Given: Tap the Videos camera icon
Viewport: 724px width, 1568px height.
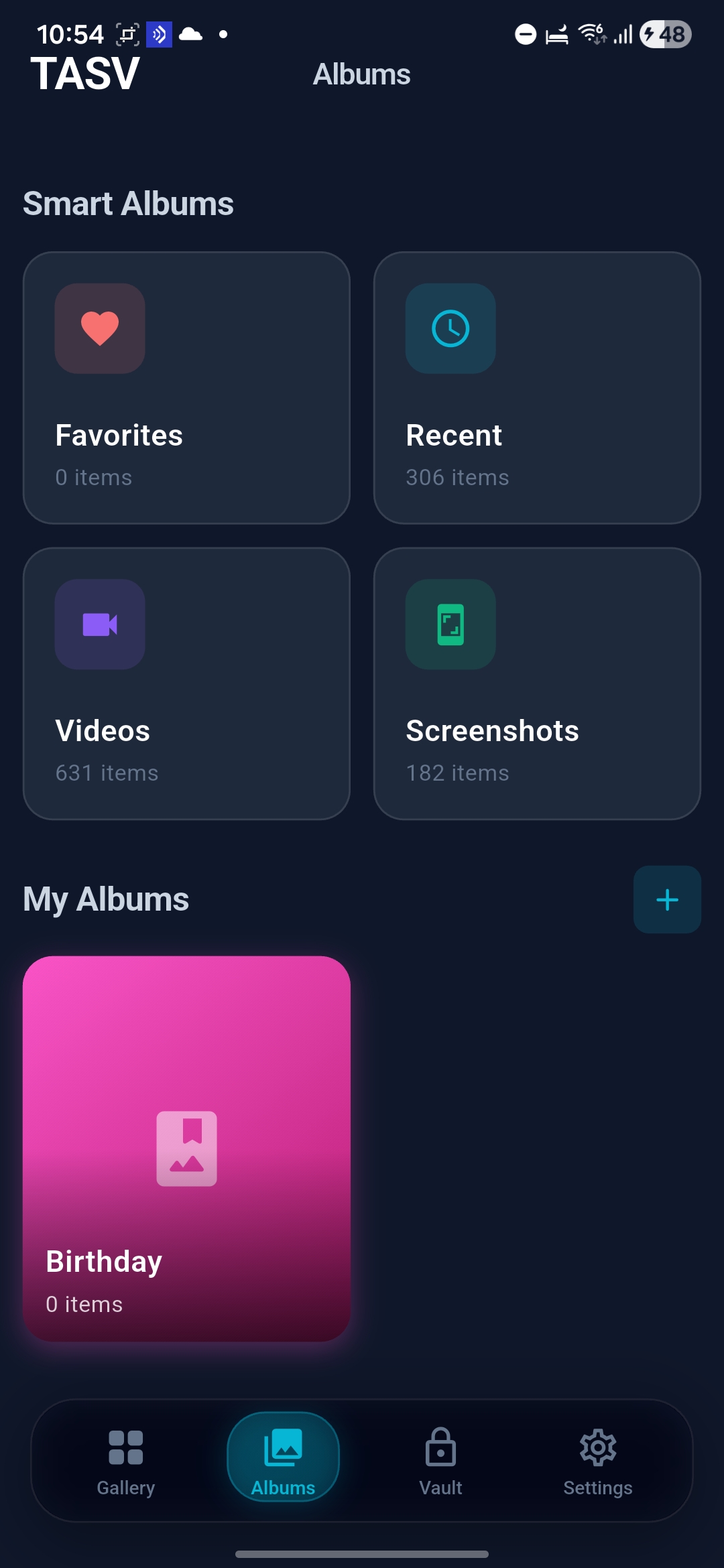Looking at the screenshot, I should (99, 624).
